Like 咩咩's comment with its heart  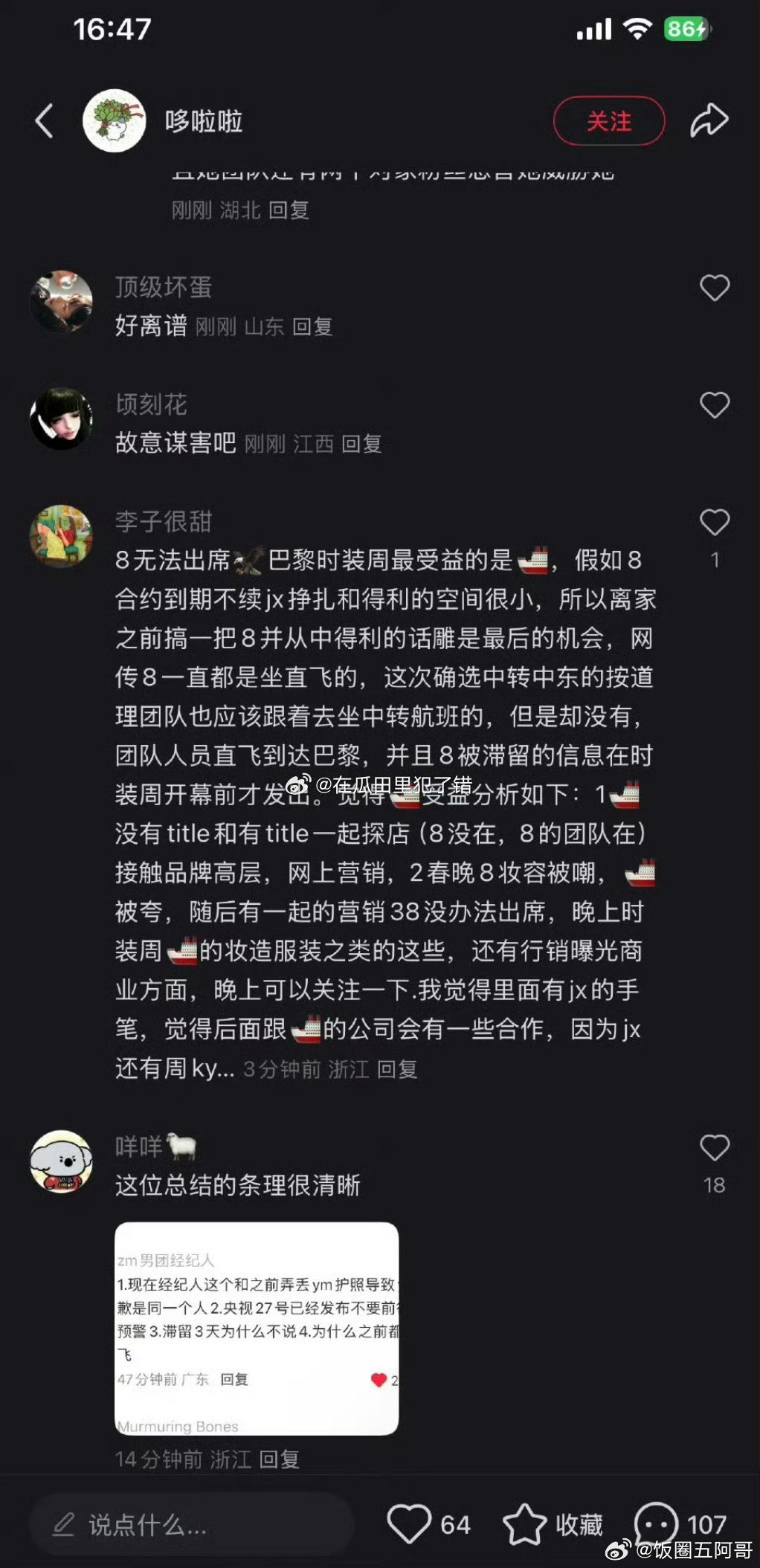click(x=715, y=1146)
